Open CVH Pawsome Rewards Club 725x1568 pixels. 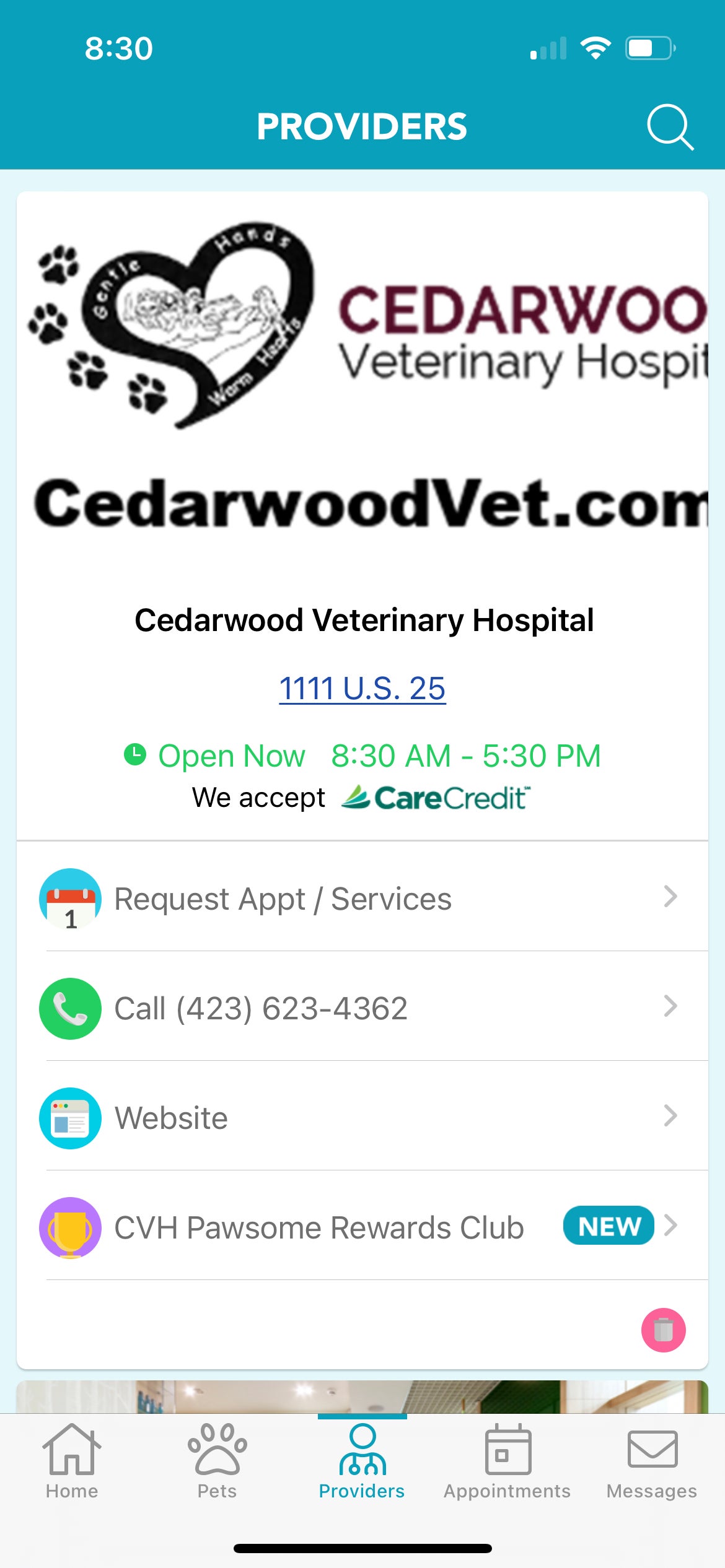coord(362,1226)
